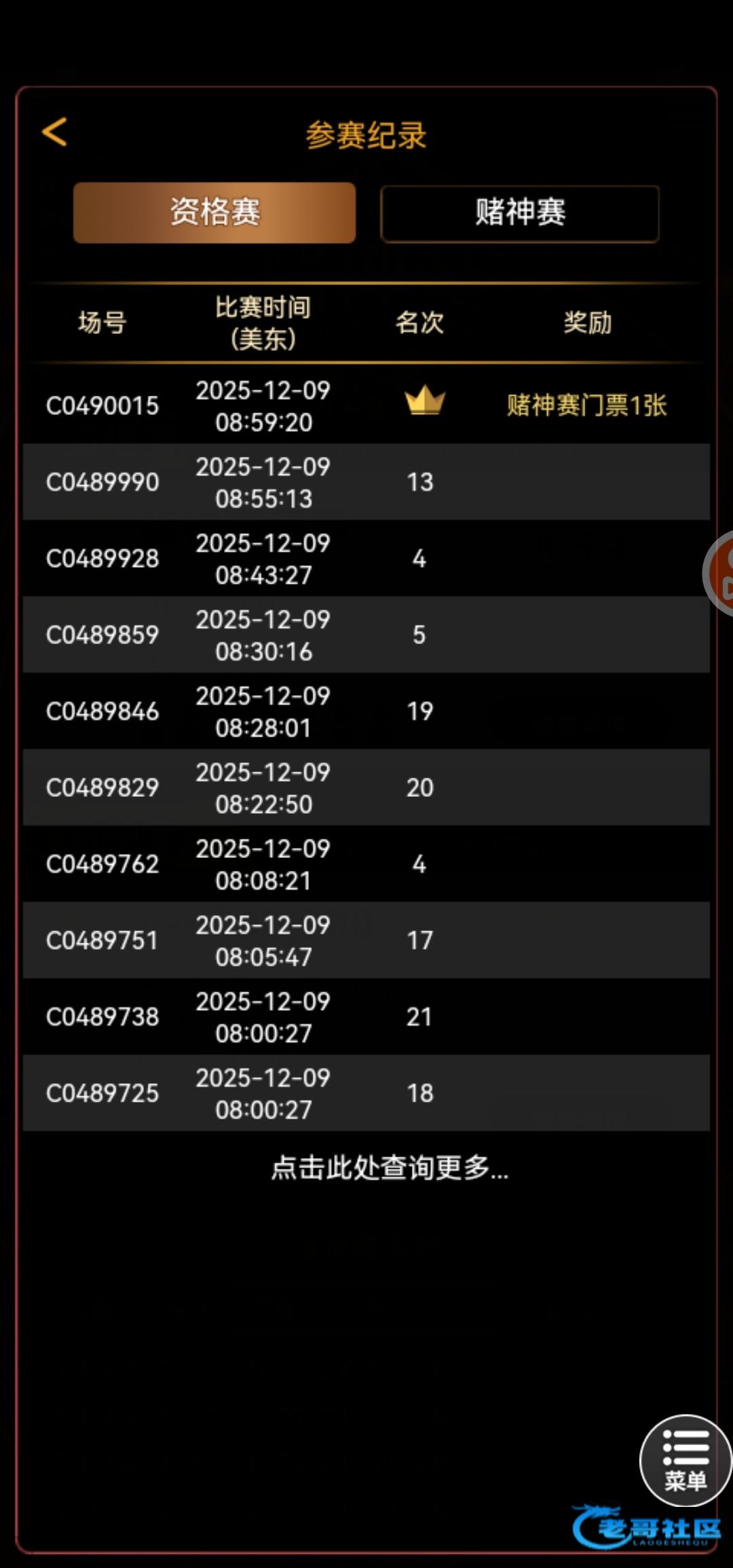733x1568 pixels.
Task: Switch to the 赌神赛 tab
Action: pyautogui.click(x=520, y=212)
